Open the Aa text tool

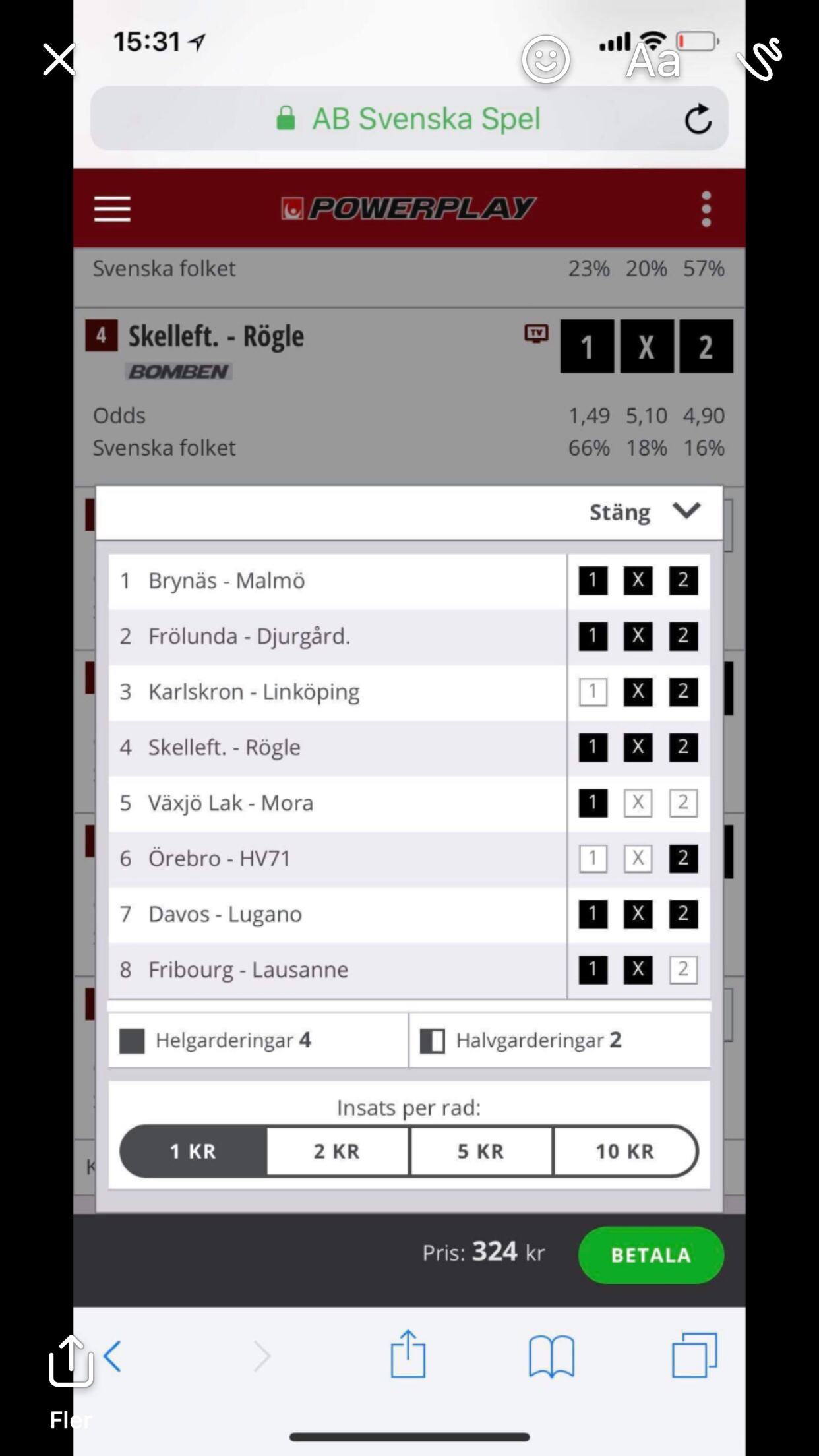pos(653,61)
